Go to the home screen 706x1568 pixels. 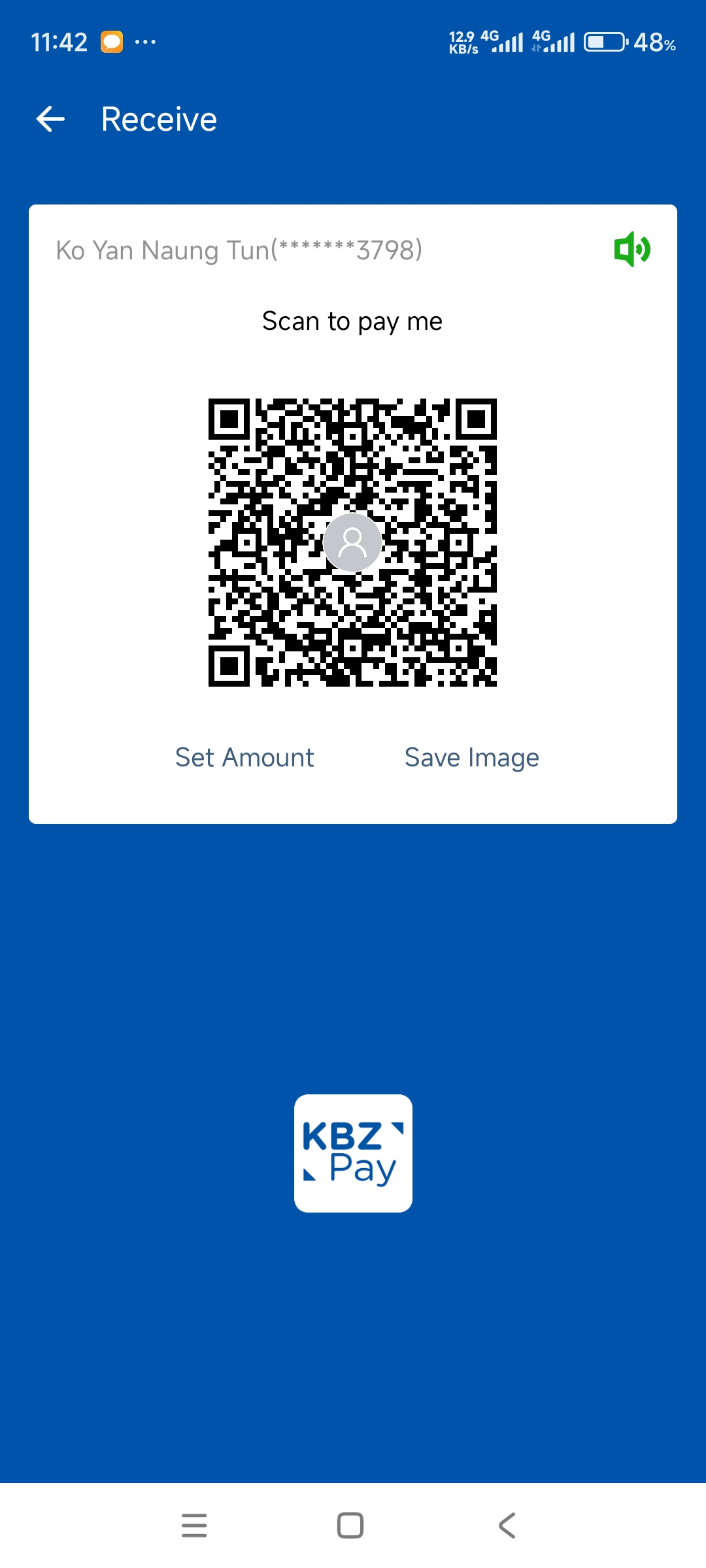pyautogui.click(x=350, y=1526)
